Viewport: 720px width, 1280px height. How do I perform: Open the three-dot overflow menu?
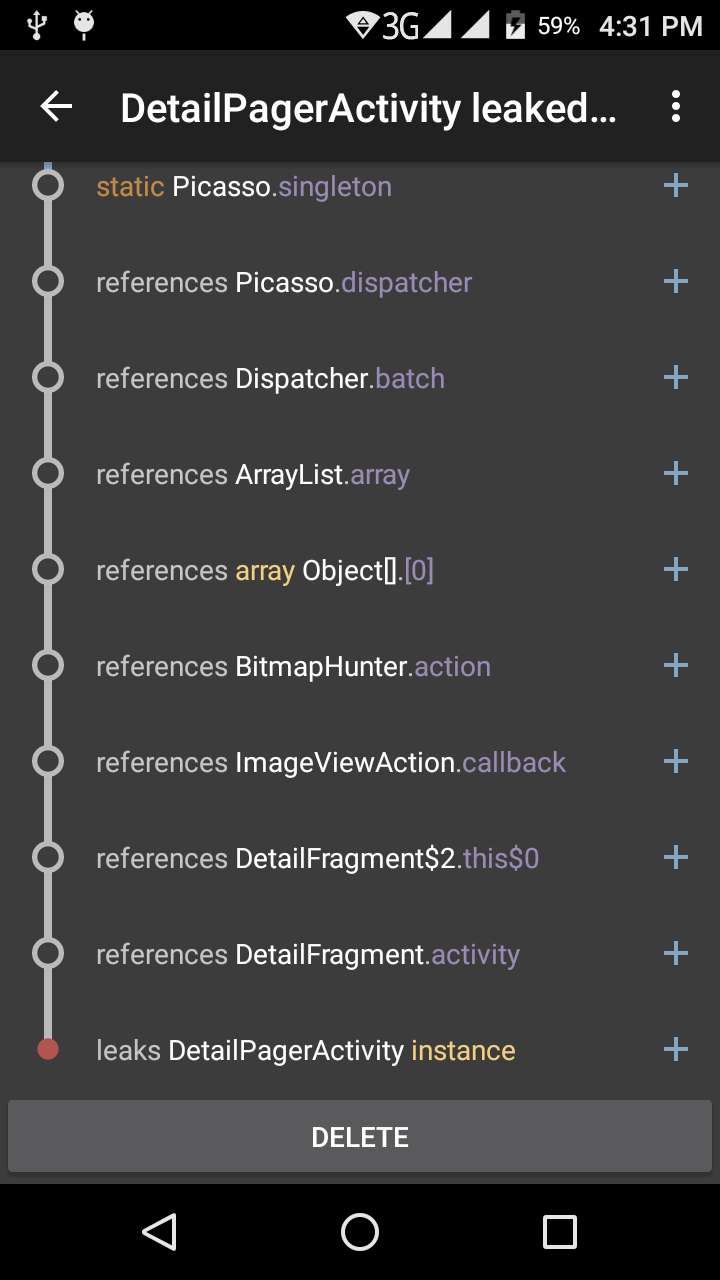tap(675, 105)
